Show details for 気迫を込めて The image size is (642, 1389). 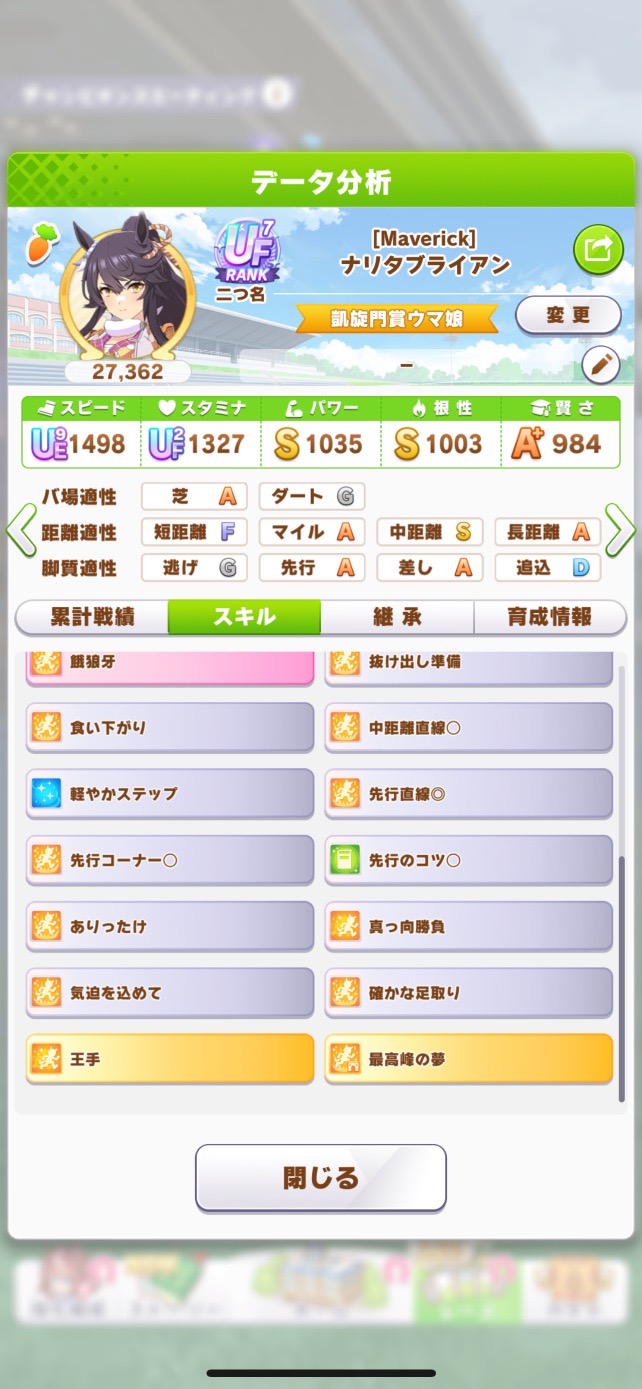pyautogui.click(x=170, y=993)
